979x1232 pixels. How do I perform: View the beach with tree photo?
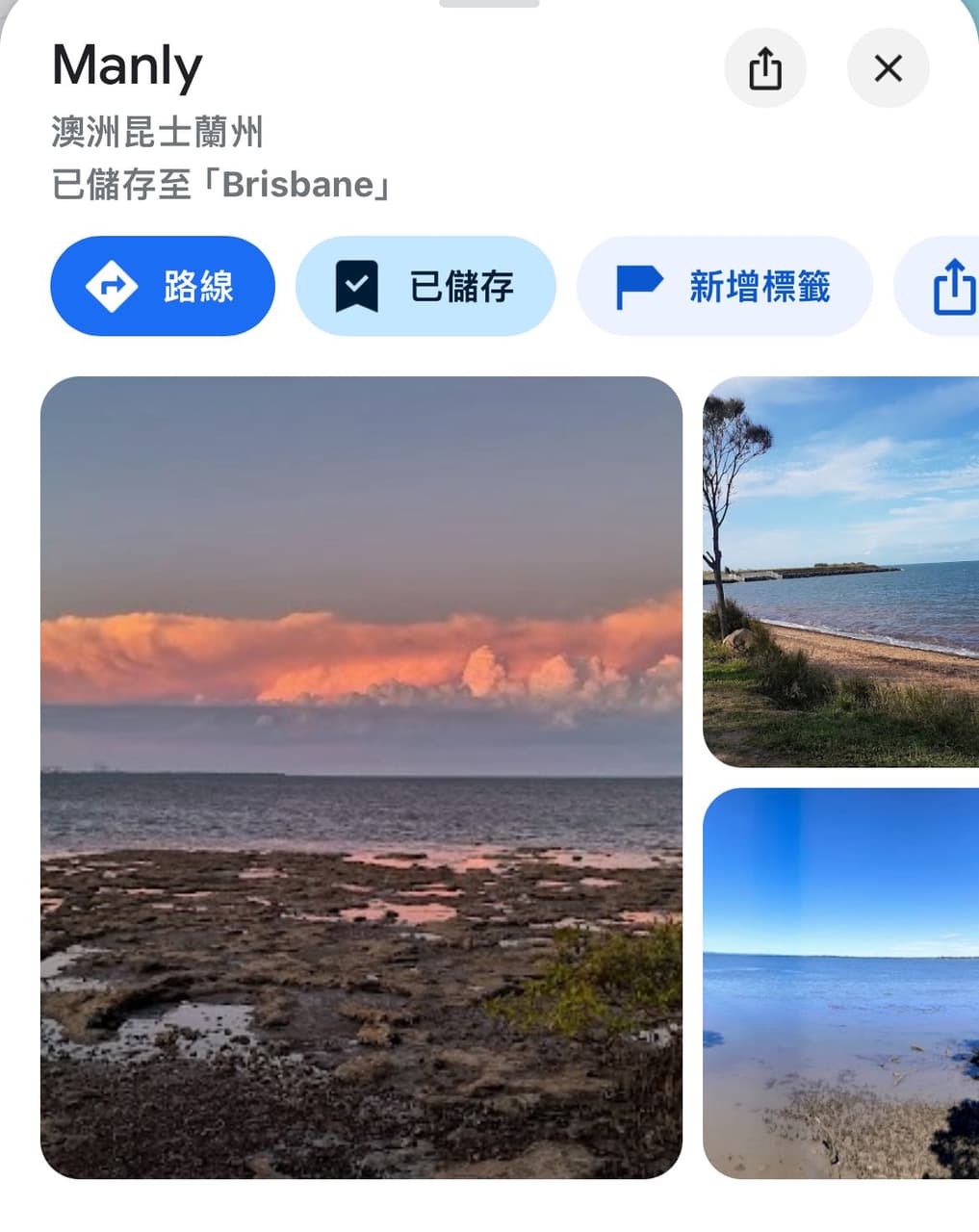[x=840, y=572]
